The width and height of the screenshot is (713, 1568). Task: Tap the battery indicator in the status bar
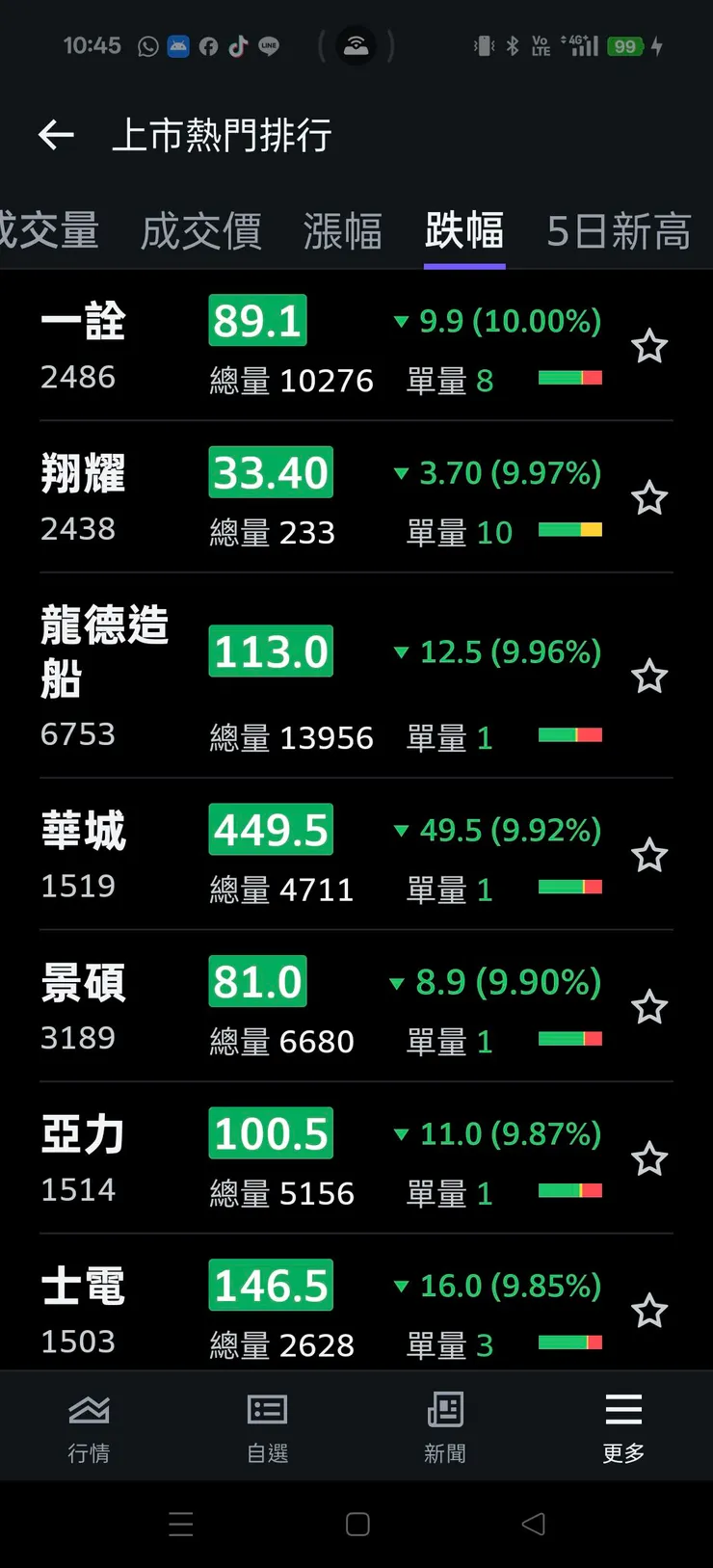click(625, 45)
